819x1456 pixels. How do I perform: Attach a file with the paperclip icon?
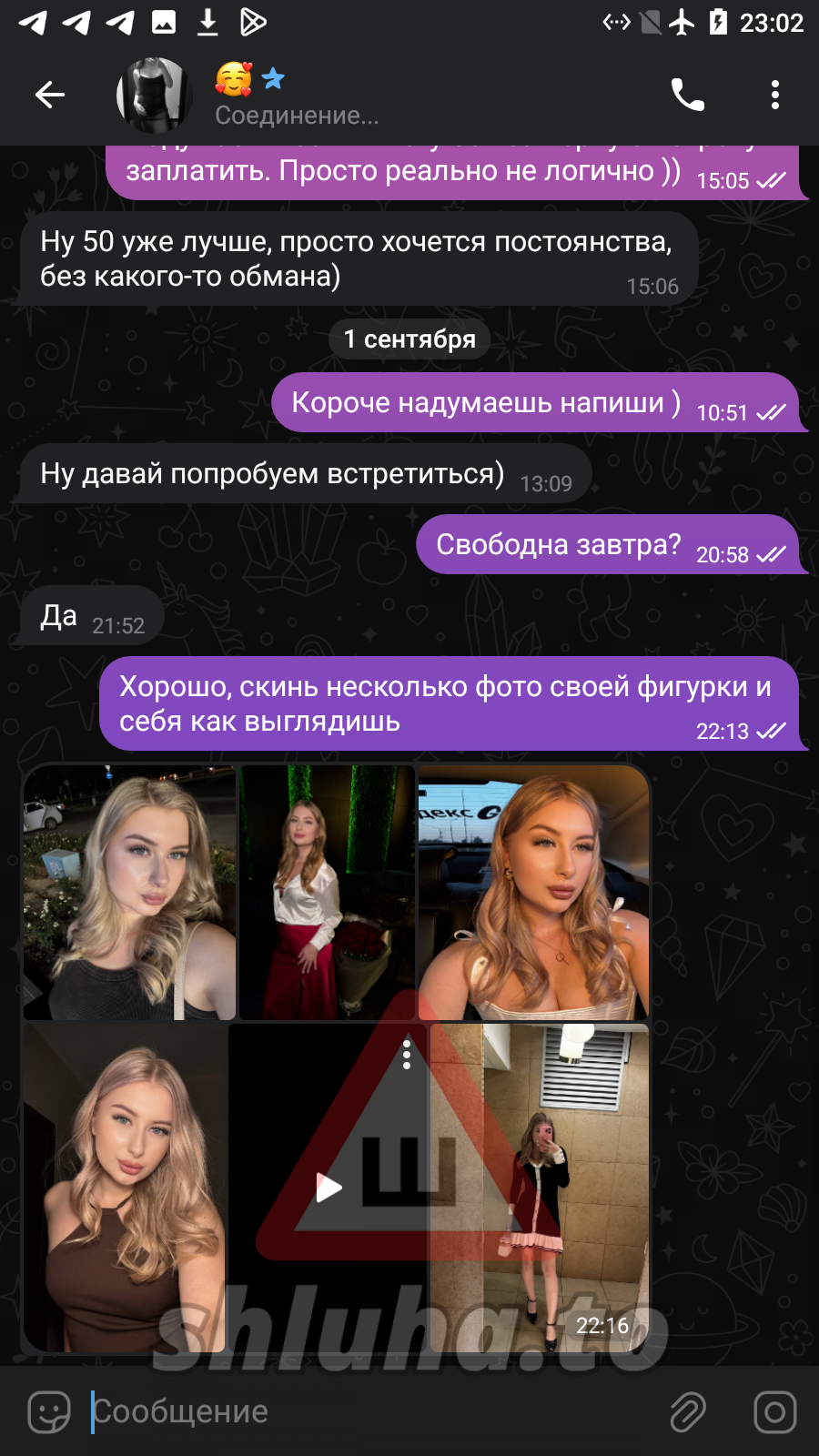coord(688,1411)
